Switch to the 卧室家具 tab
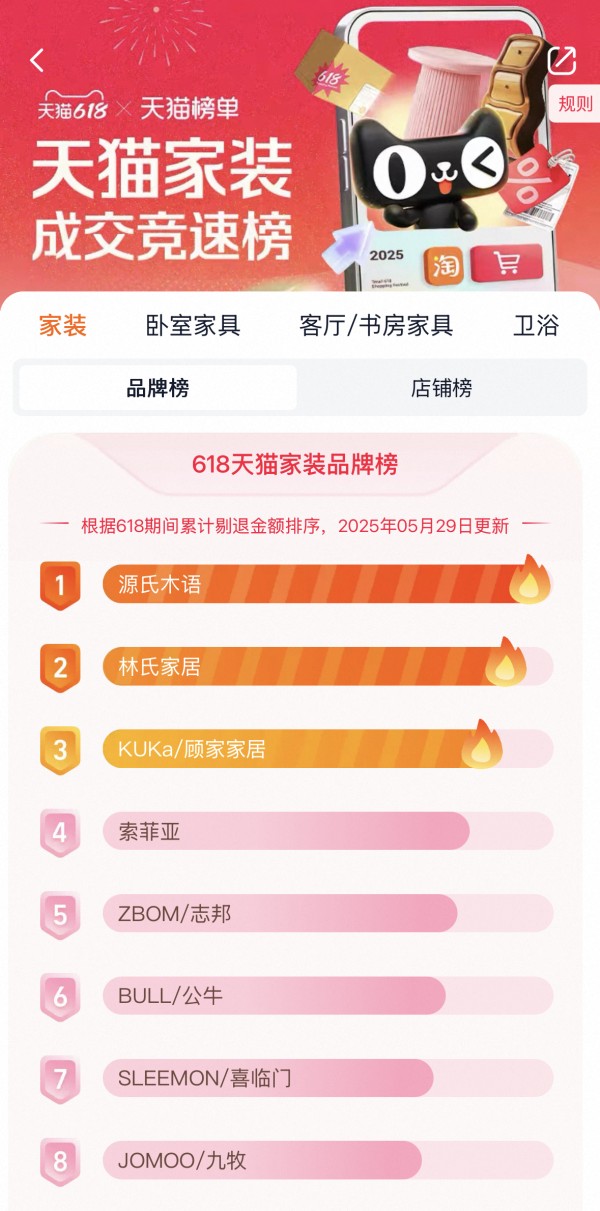Image resolution: width=600 pixels, height=1211 pixels. 193,325
